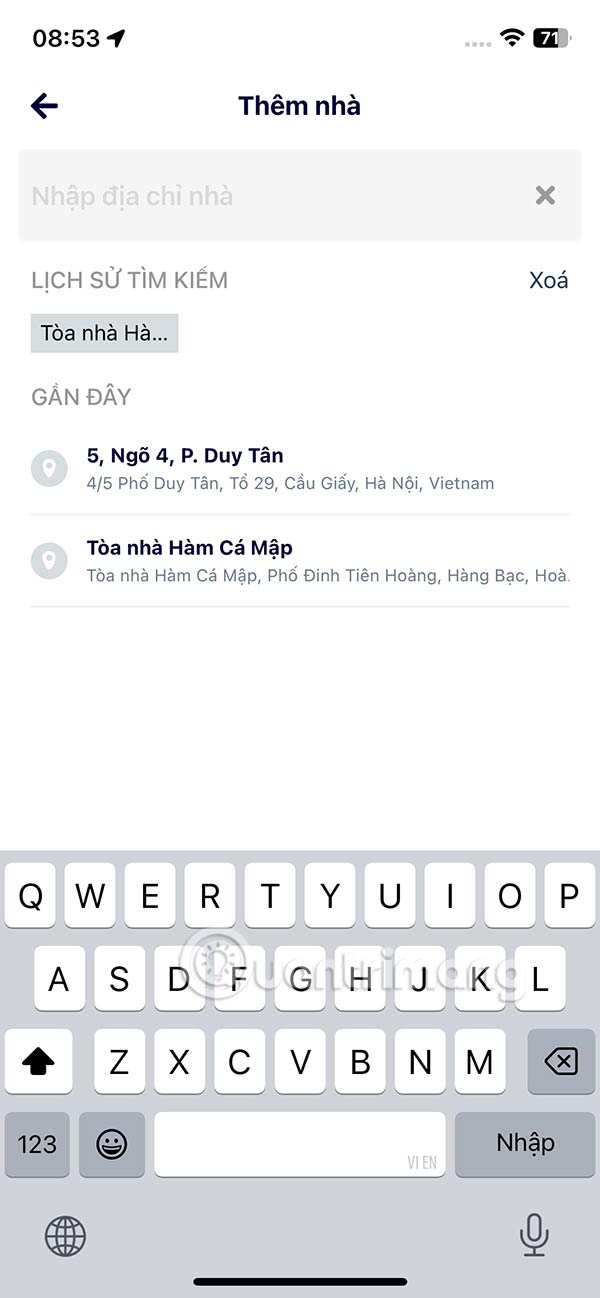Clear the address field with the X
600x1298 pixels.
[x=545, y=196]
